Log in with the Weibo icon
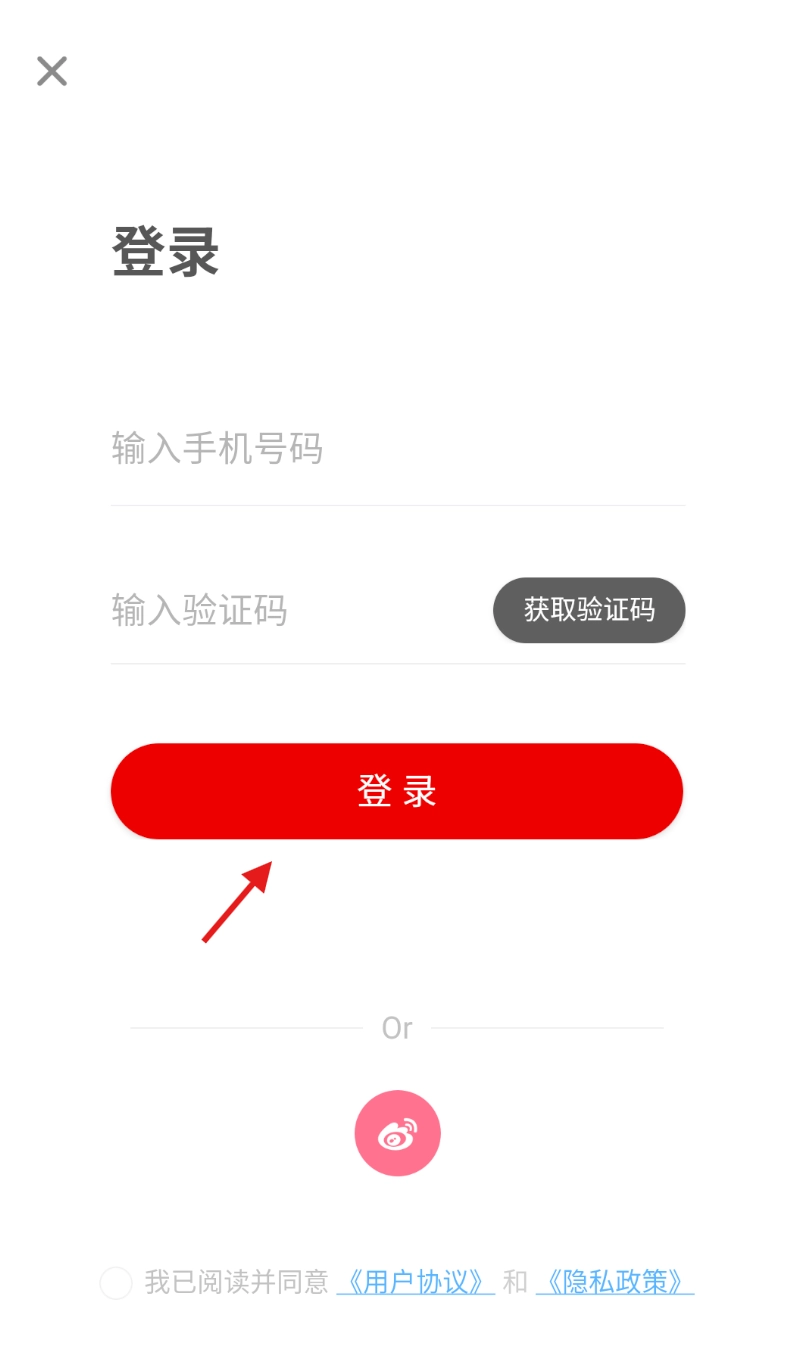The width and height of the screenshot is (799, 1372). click(398, 1133)
